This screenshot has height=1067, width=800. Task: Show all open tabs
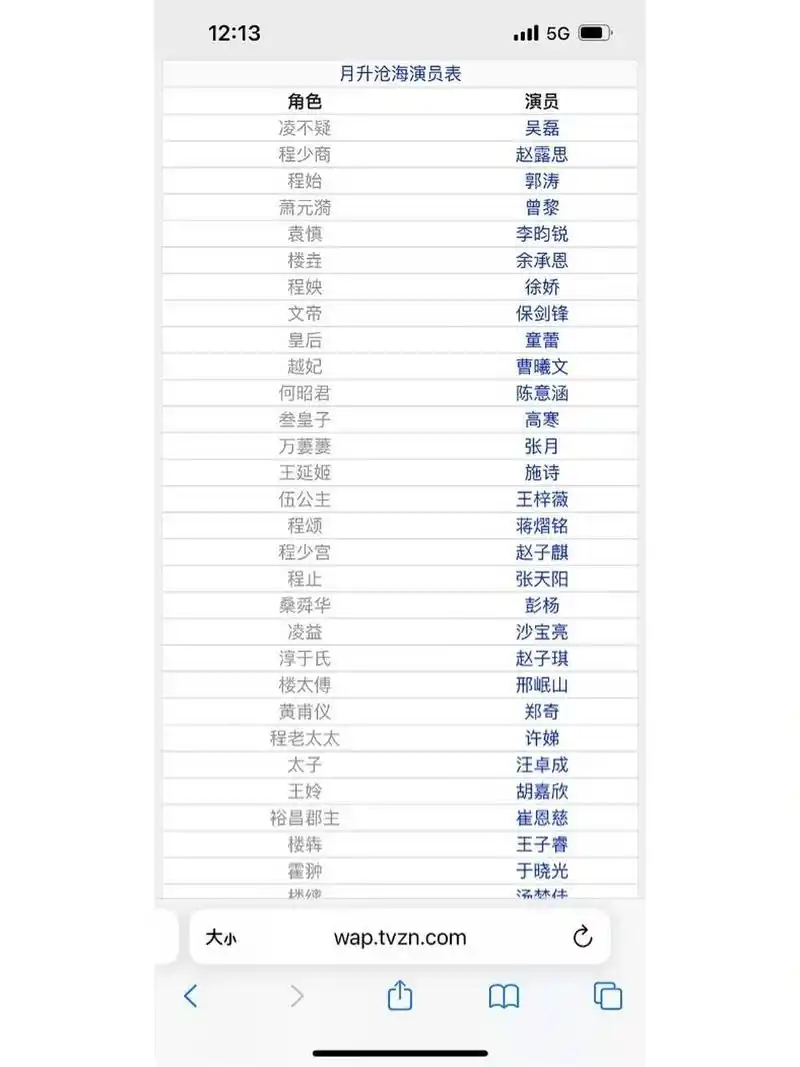click(x=608, y=996)
